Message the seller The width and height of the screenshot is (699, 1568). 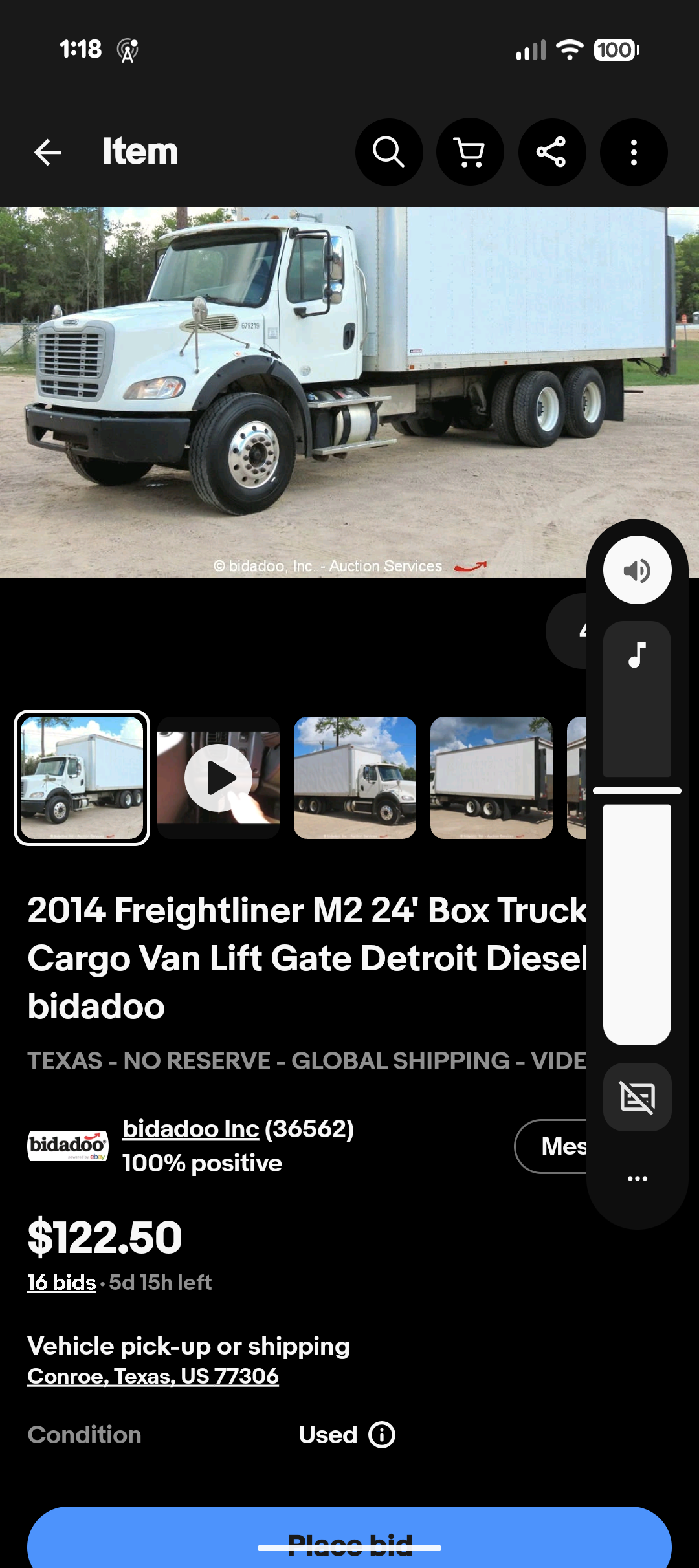pos(553,1146)
